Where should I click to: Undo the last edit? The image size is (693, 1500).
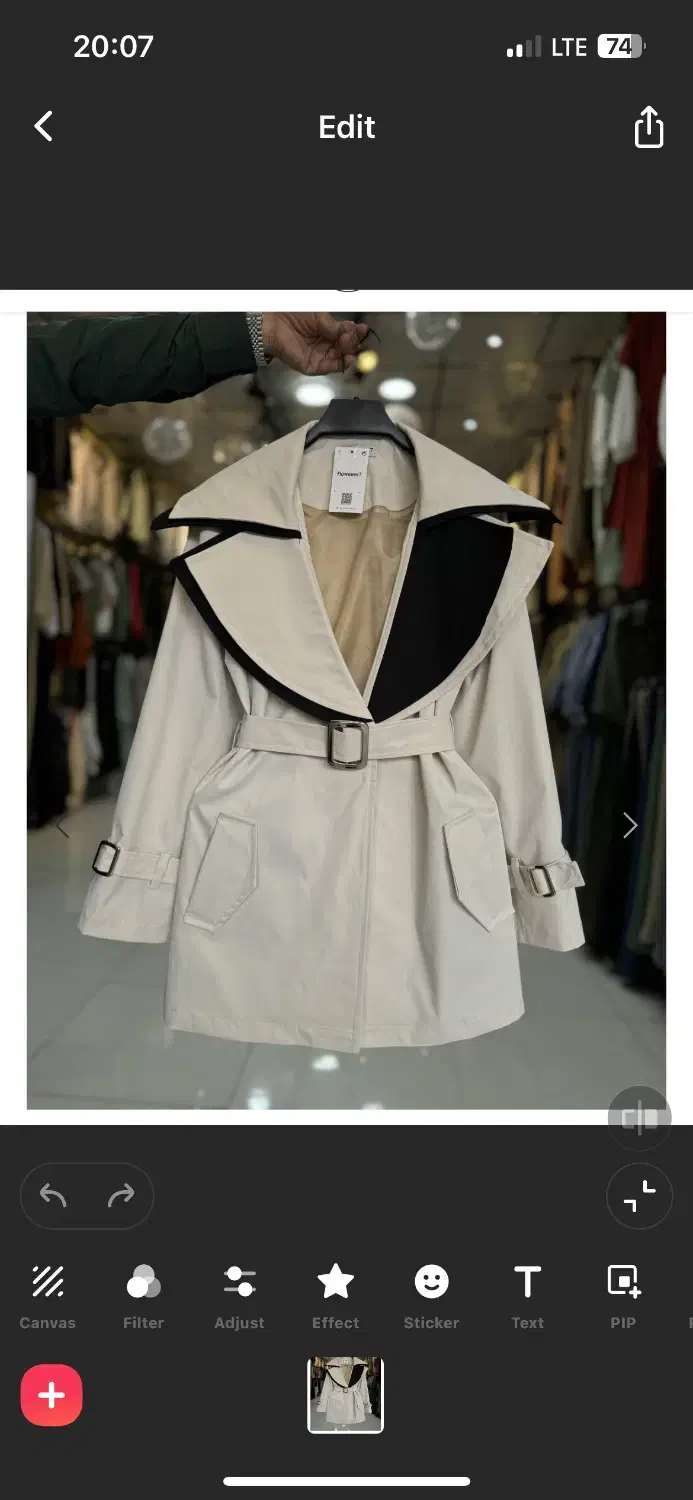(53, 1195)
